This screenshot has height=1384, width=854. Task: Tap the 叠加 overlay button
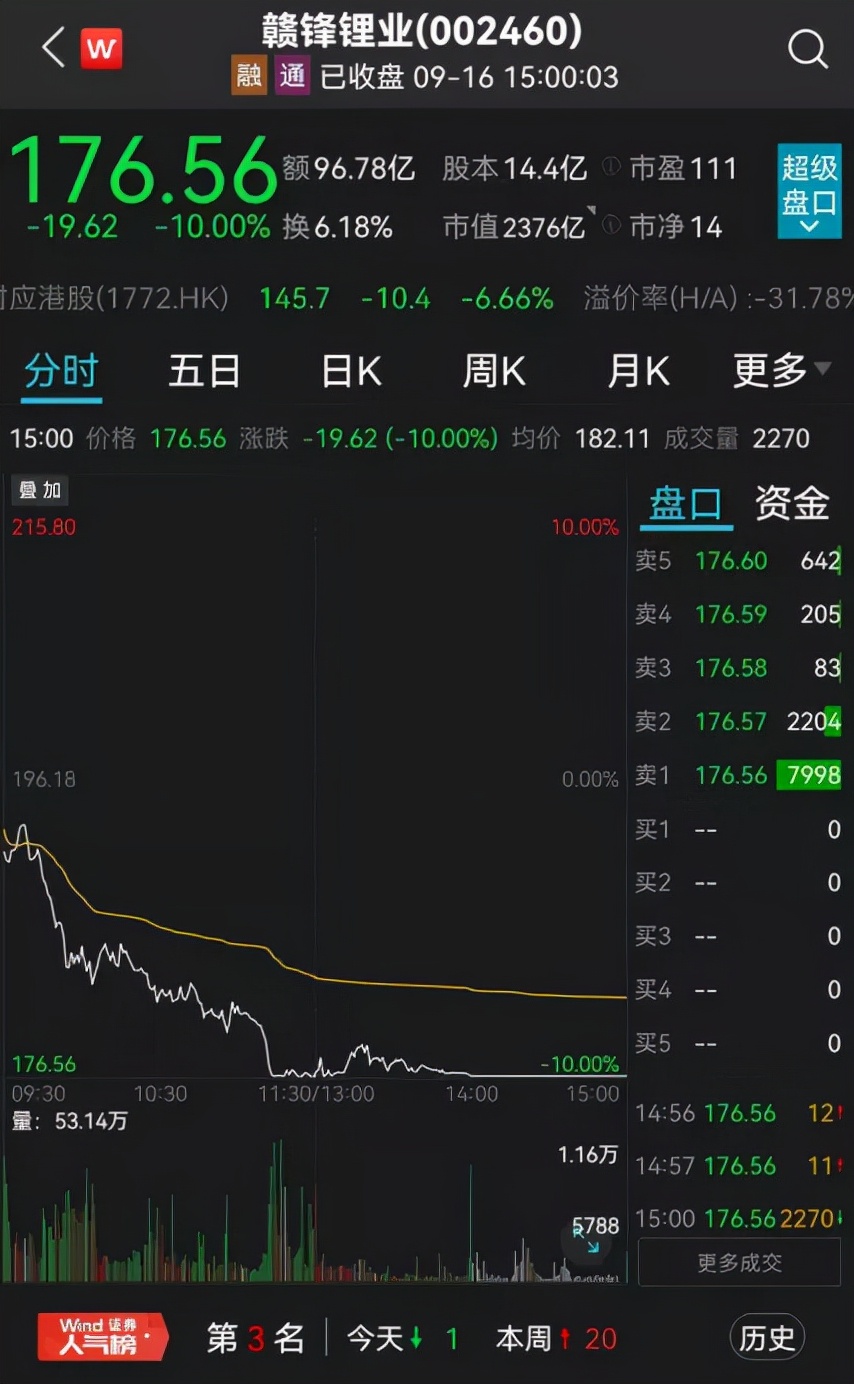pyautogui.click(x=40, y=490)
